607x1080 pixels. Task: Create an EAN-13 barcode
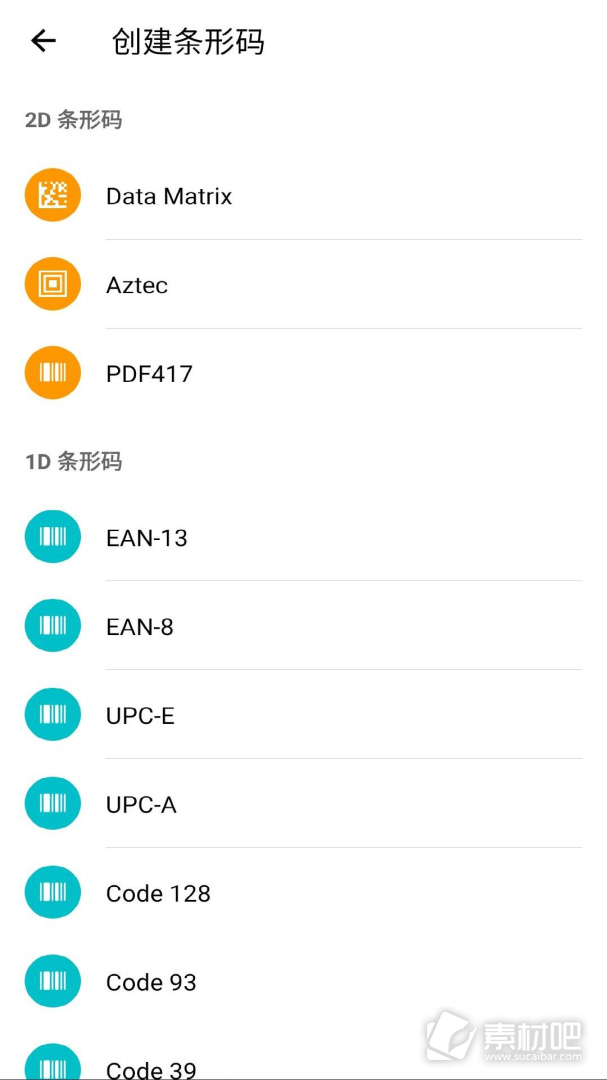pyautogui.click(x=303, y=537)
